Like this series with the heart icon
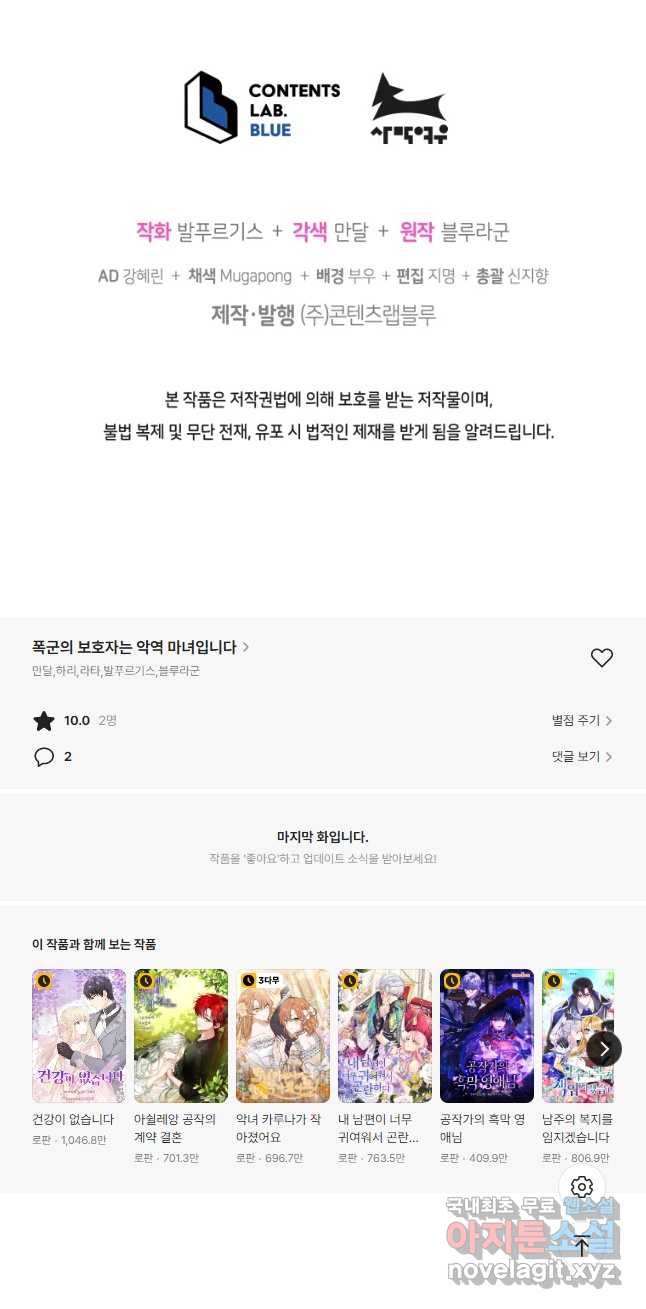The image size is (646, 1309). coord(601,657)
